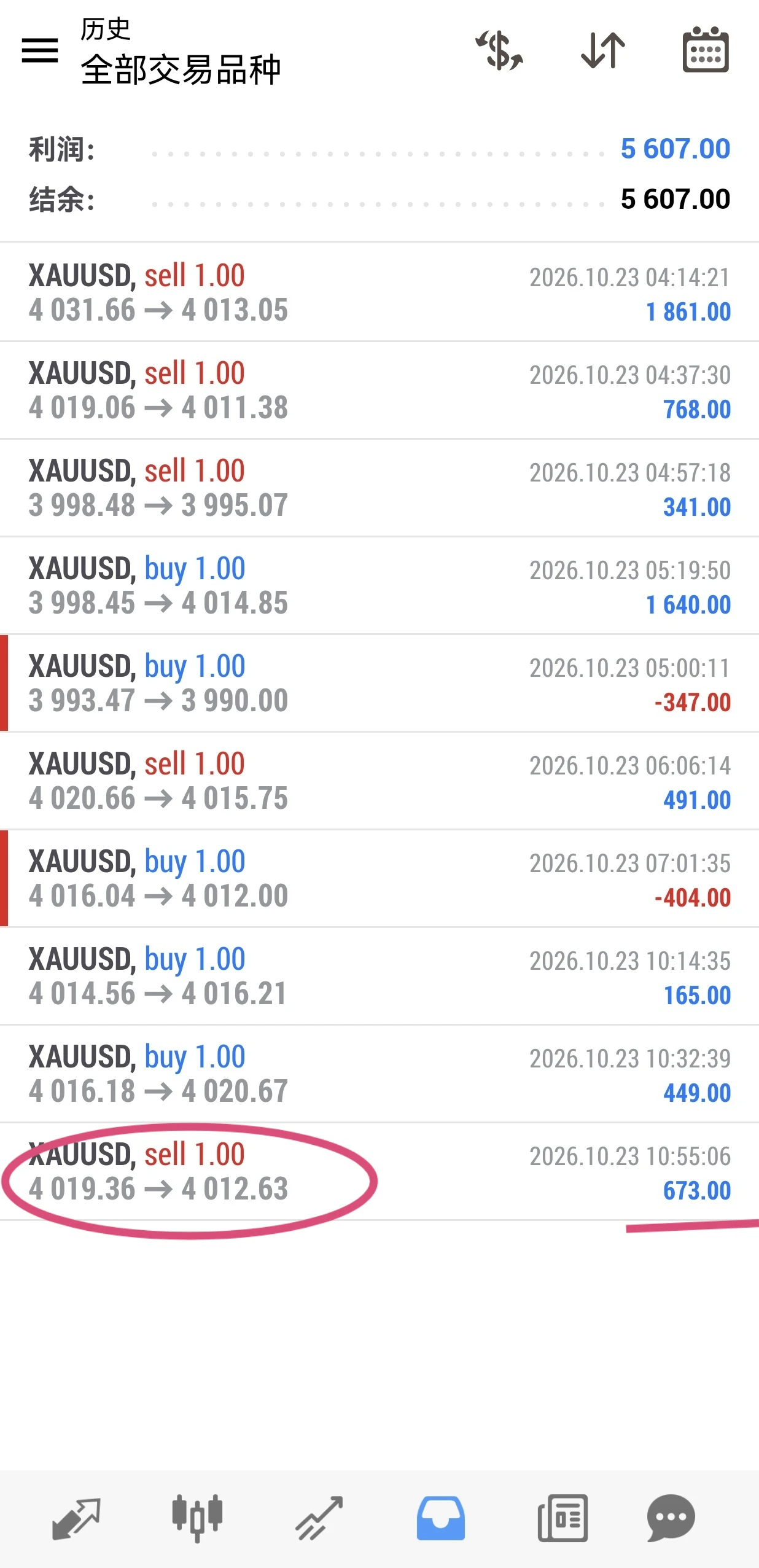759x1568 pixels.
Task: Open the sell trade closed at 06:06:14
Action: pyautogui.click(x=379, y=781)
